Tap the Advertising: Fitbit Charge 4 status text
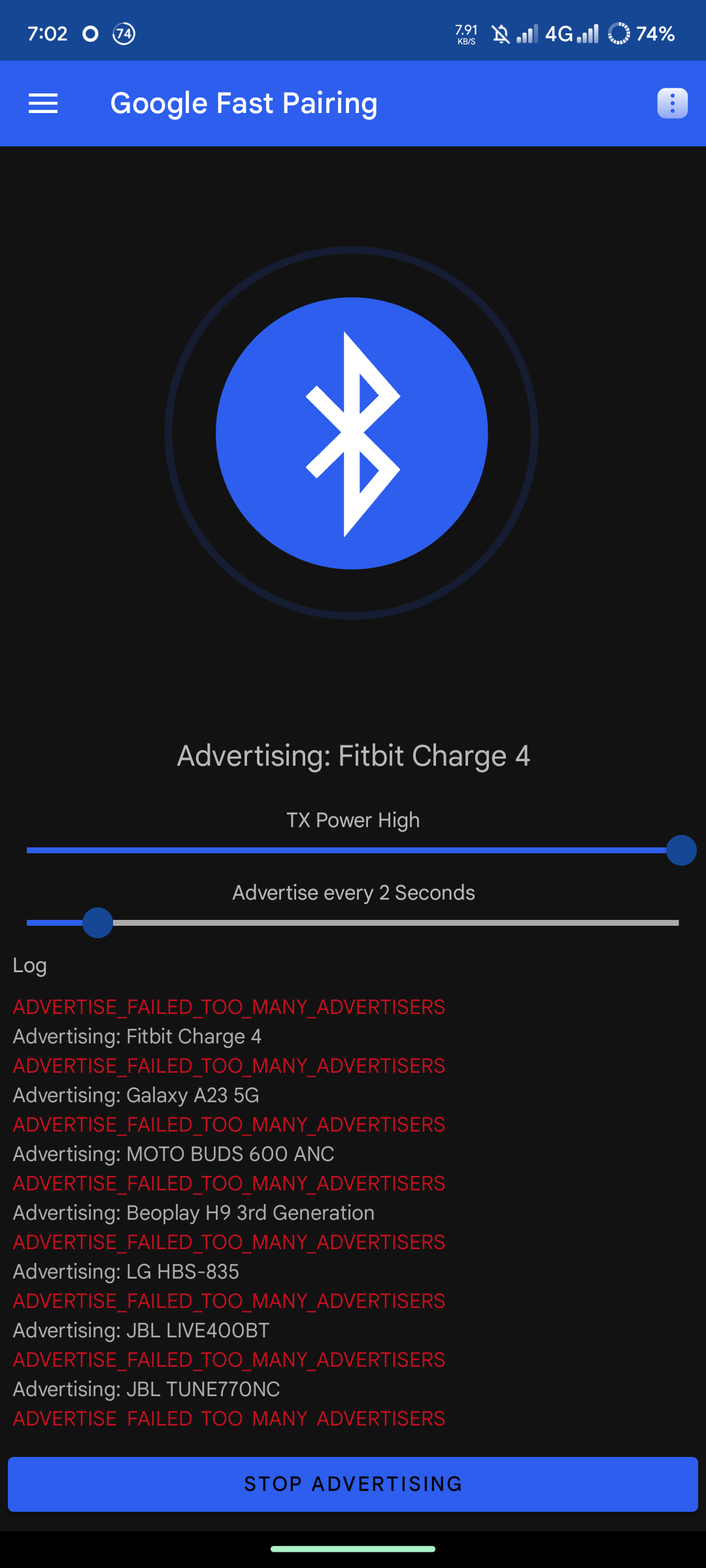 [353, 755]
